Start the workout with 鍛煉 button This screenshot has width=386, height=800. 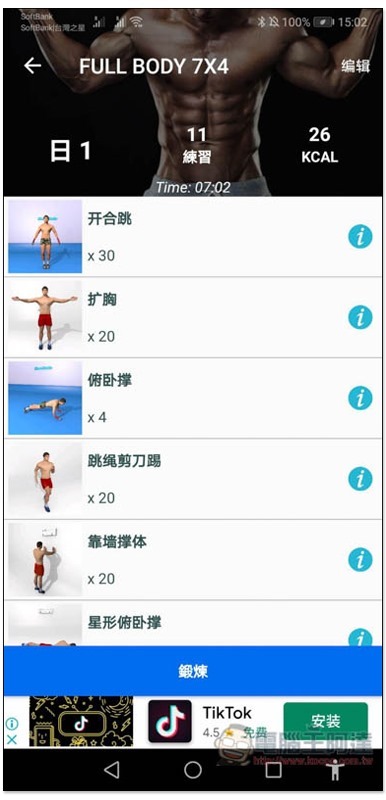point(193,671)
